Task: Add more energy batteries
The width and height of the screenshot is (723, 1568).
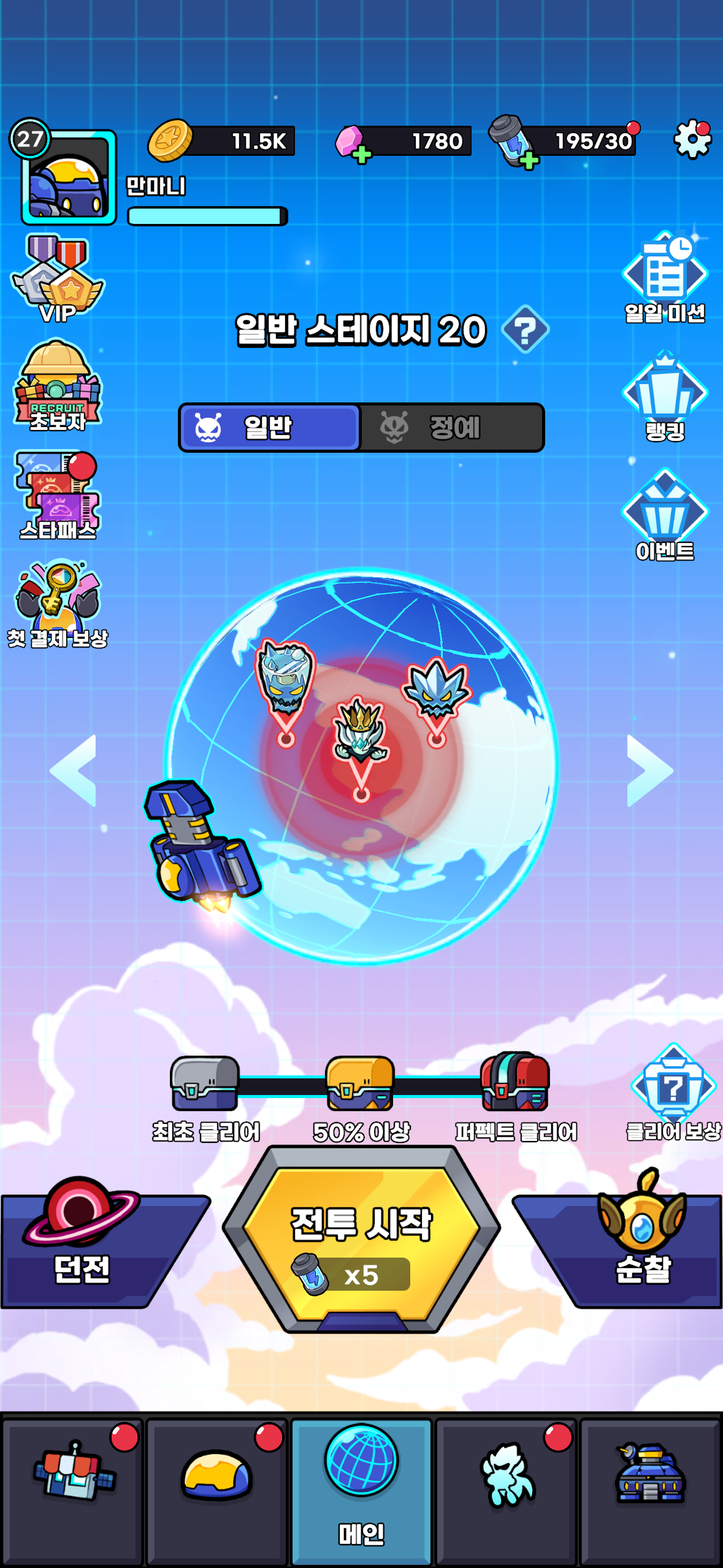Action: (x=527, y=159)
